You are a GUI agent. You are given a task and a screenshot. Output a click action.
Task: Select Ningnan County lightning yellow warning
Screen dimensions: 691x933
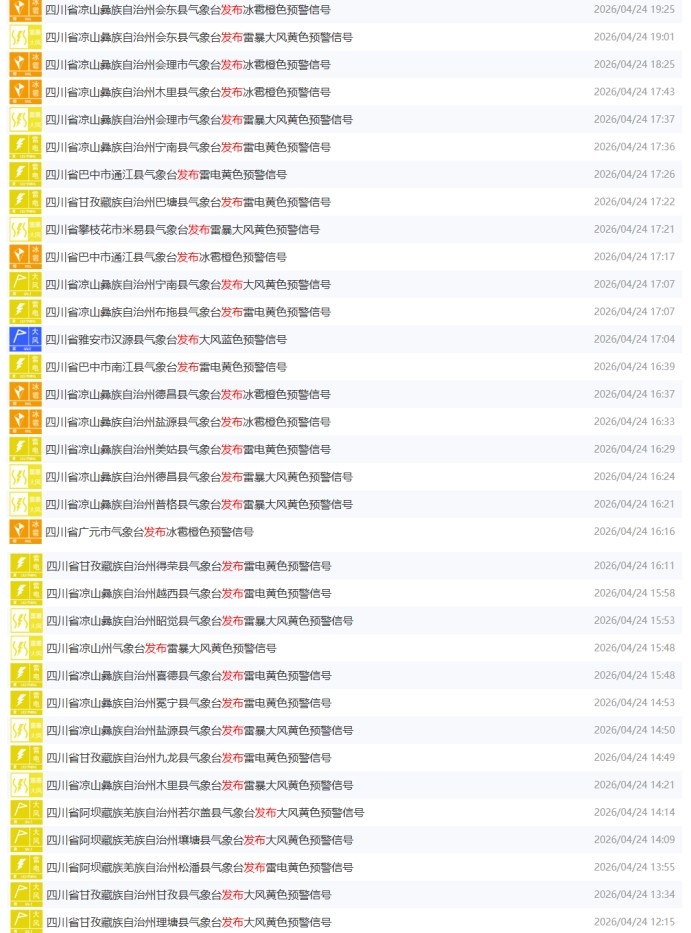(188, 147)
